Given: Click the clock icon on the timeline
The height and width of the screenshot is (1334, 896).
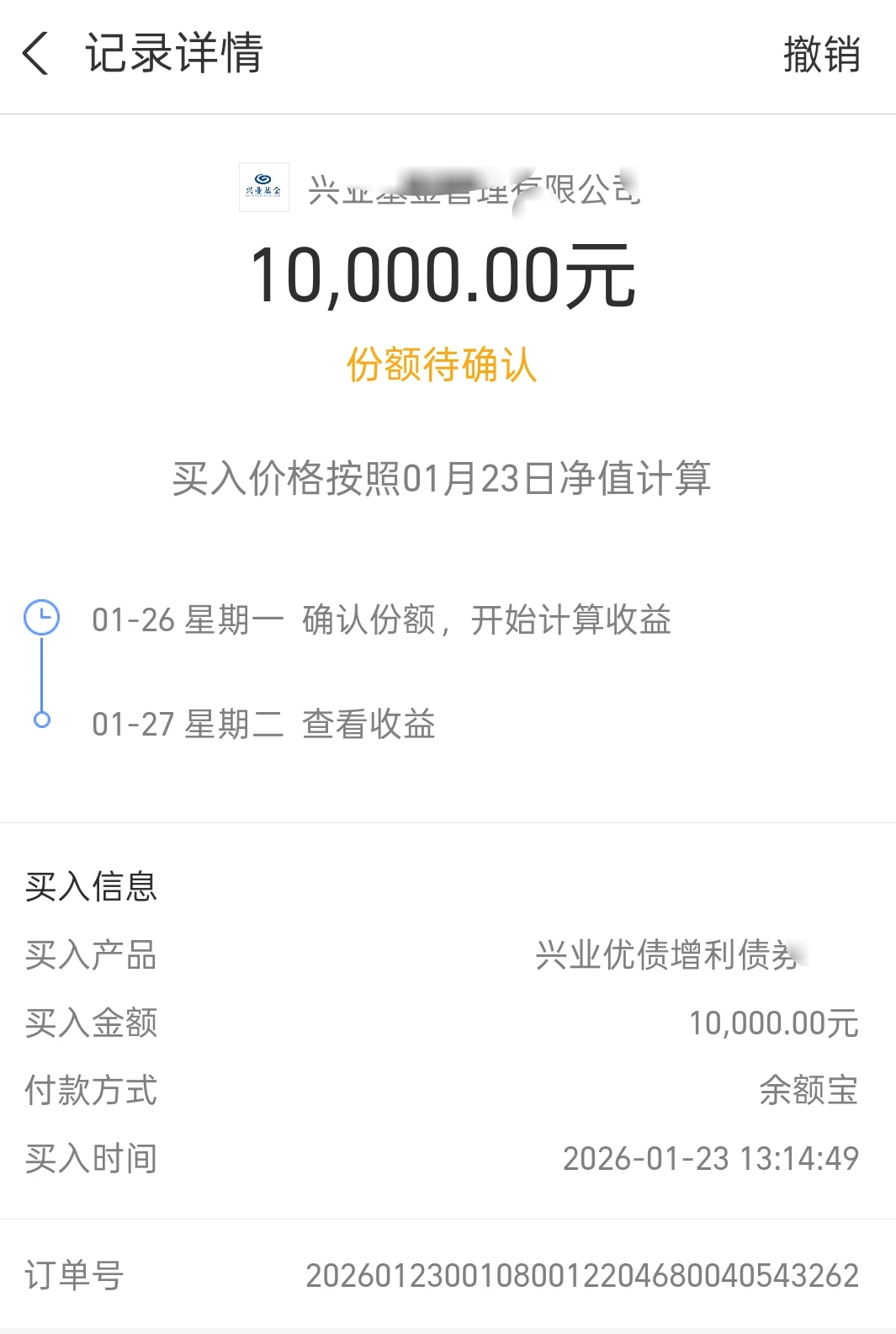Looking at the screenshot, I should coord(42,617).
